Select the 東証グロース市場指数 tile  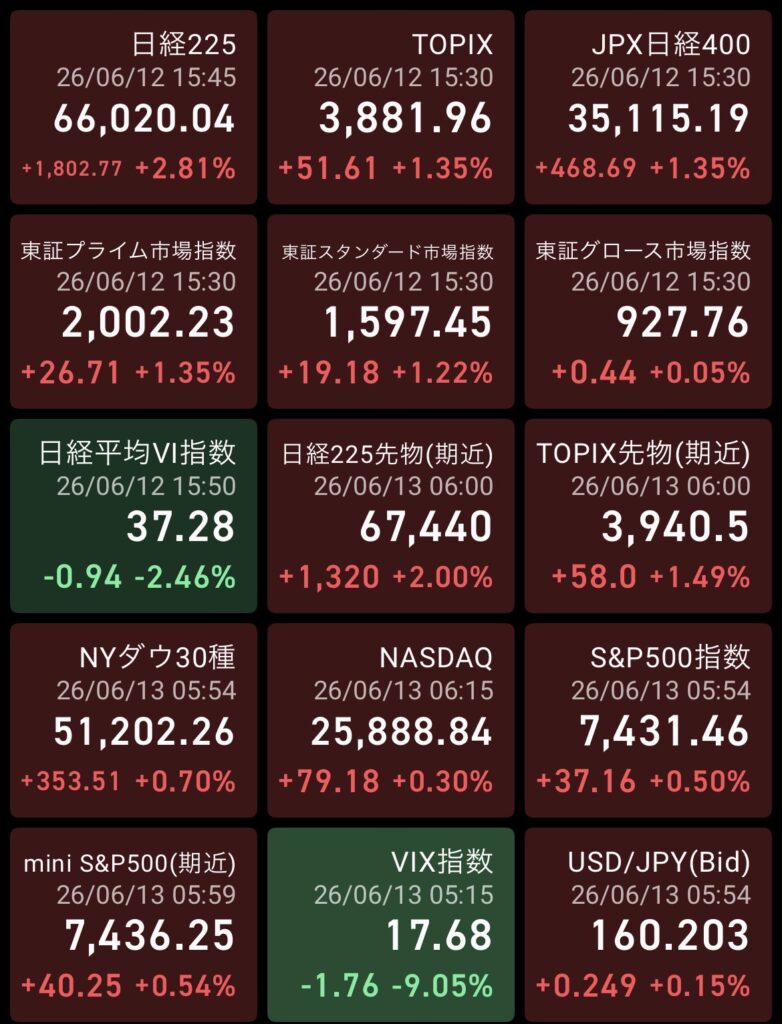pyautogui.click(x=648, y=312)
